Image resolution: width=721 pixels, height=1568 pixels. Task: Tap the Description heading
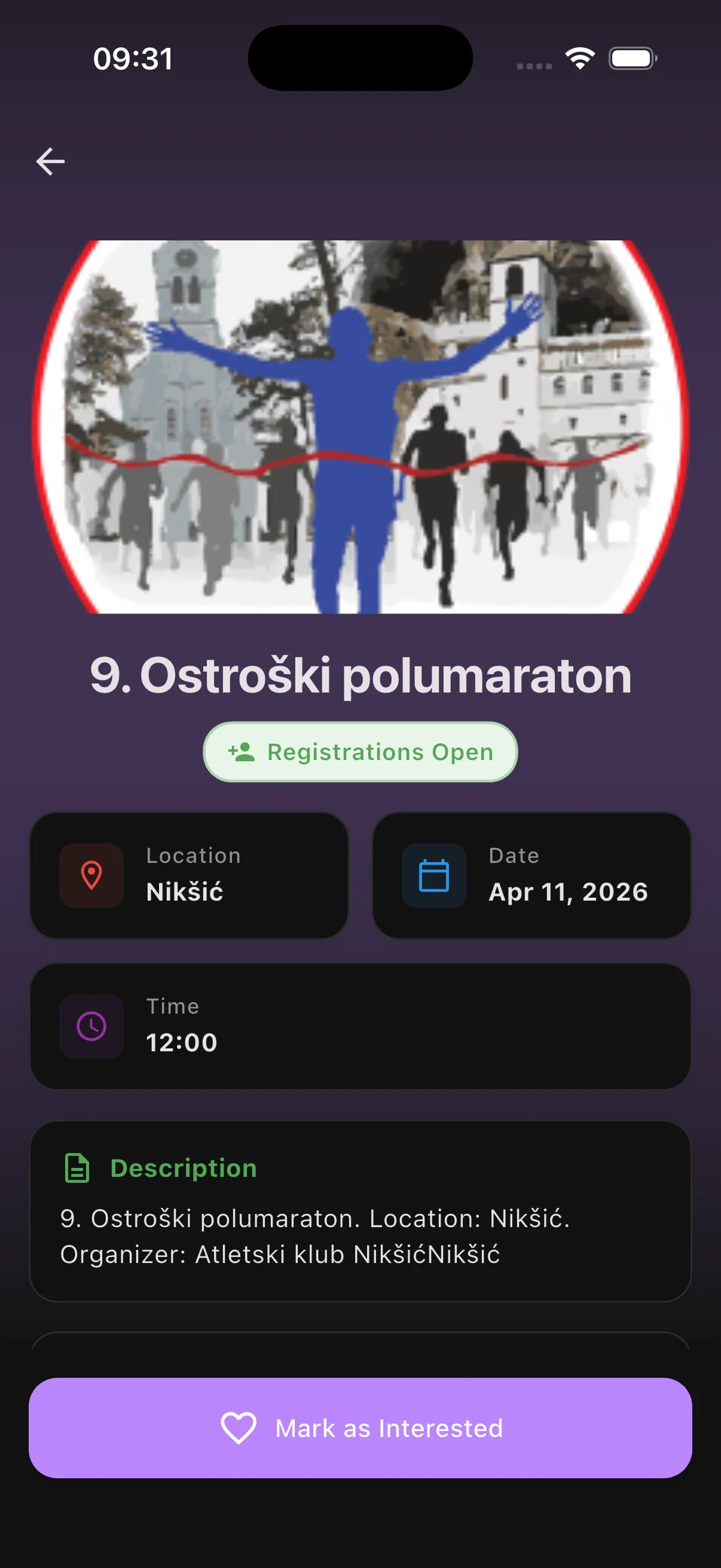pyautogui.click(x=182, y=1168)
